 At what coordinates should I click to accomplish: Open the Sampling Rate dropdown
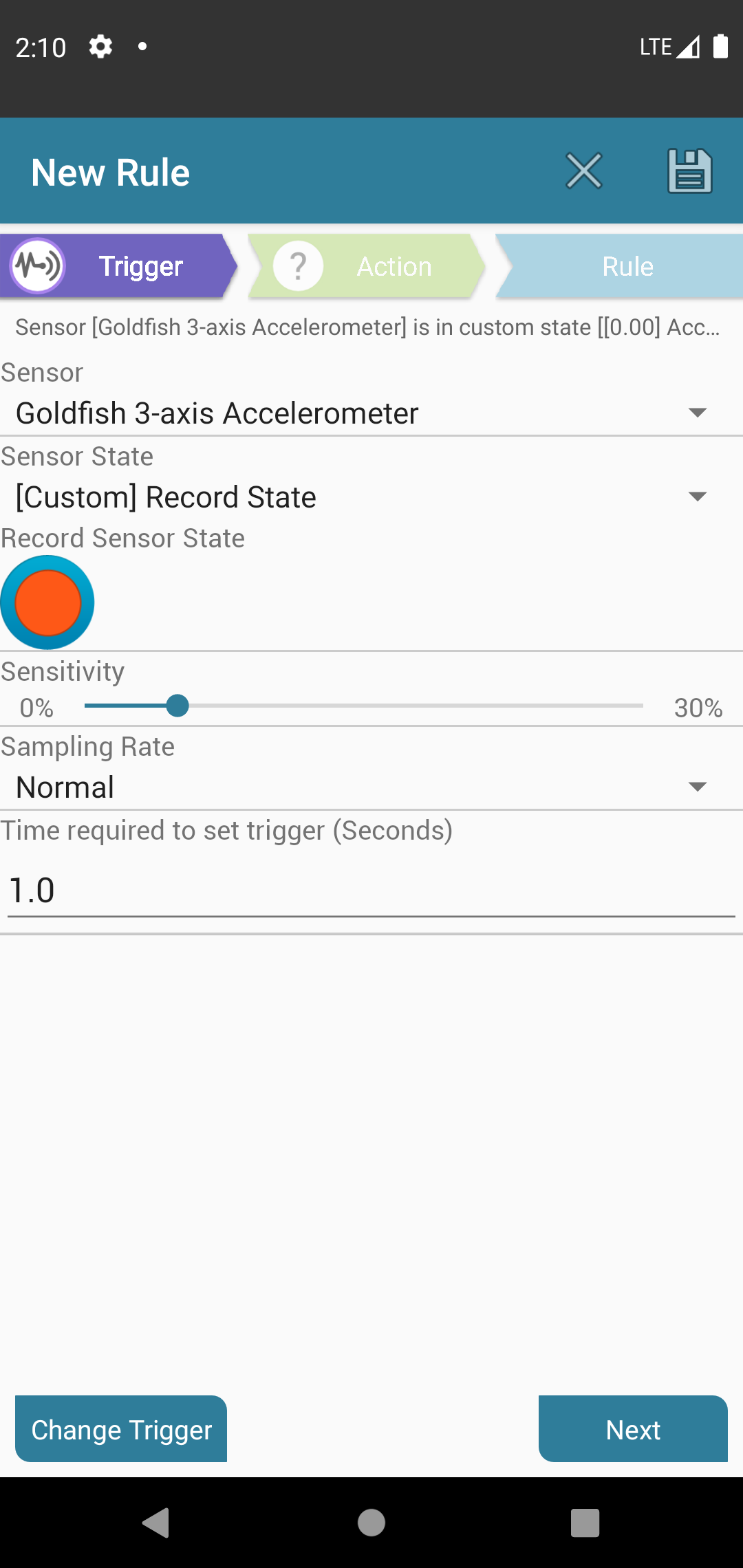click(x=371, y=787)
